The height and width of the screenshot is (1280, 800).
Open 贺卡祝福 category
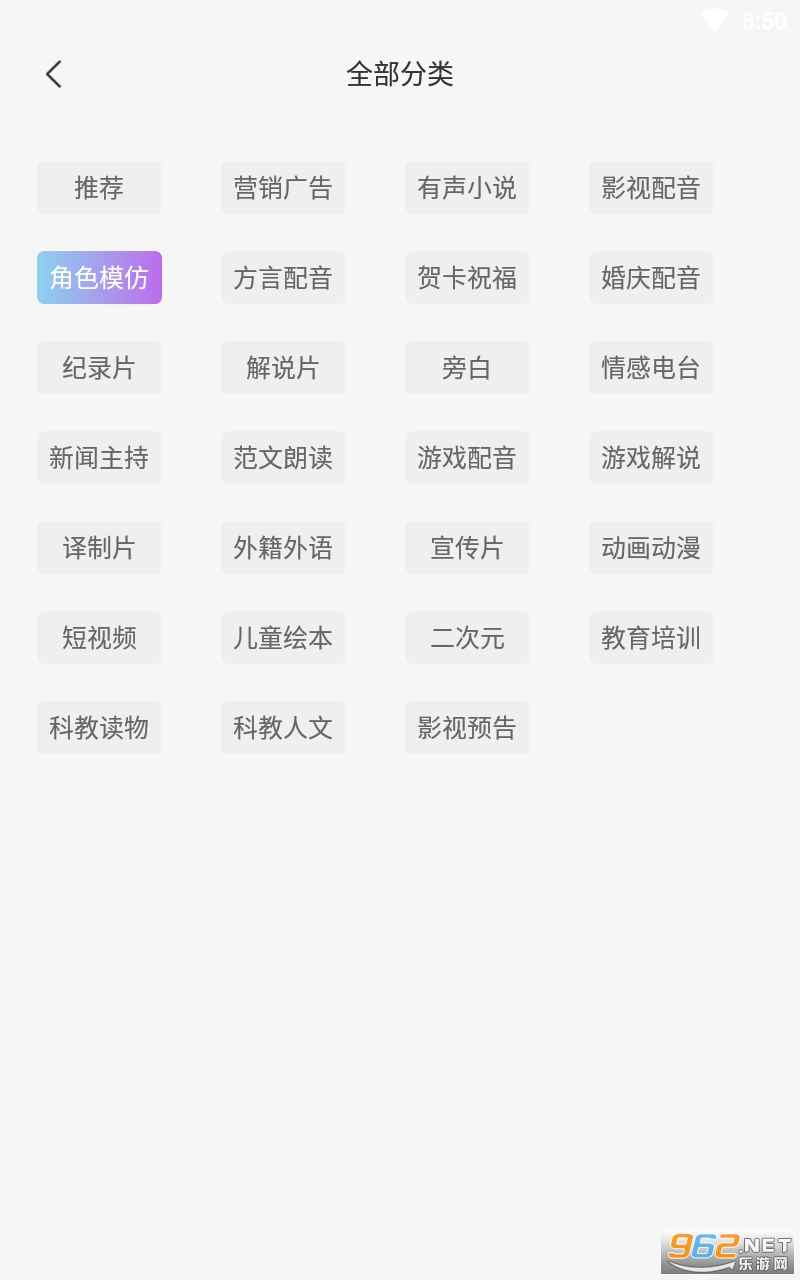[467, 278]
